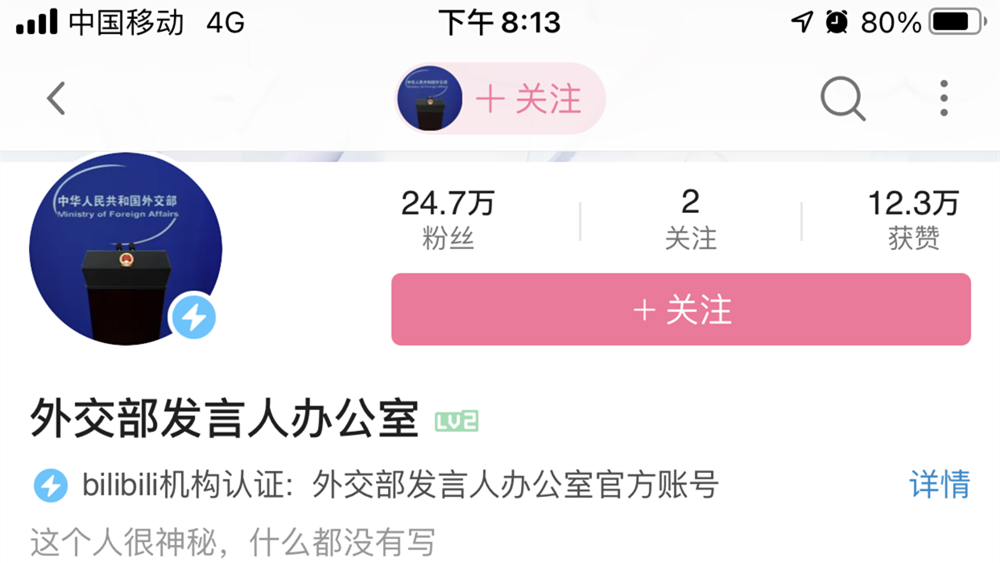Open 详情 for the certification info
Screen dimensions: 1000x563
point(939,485)
